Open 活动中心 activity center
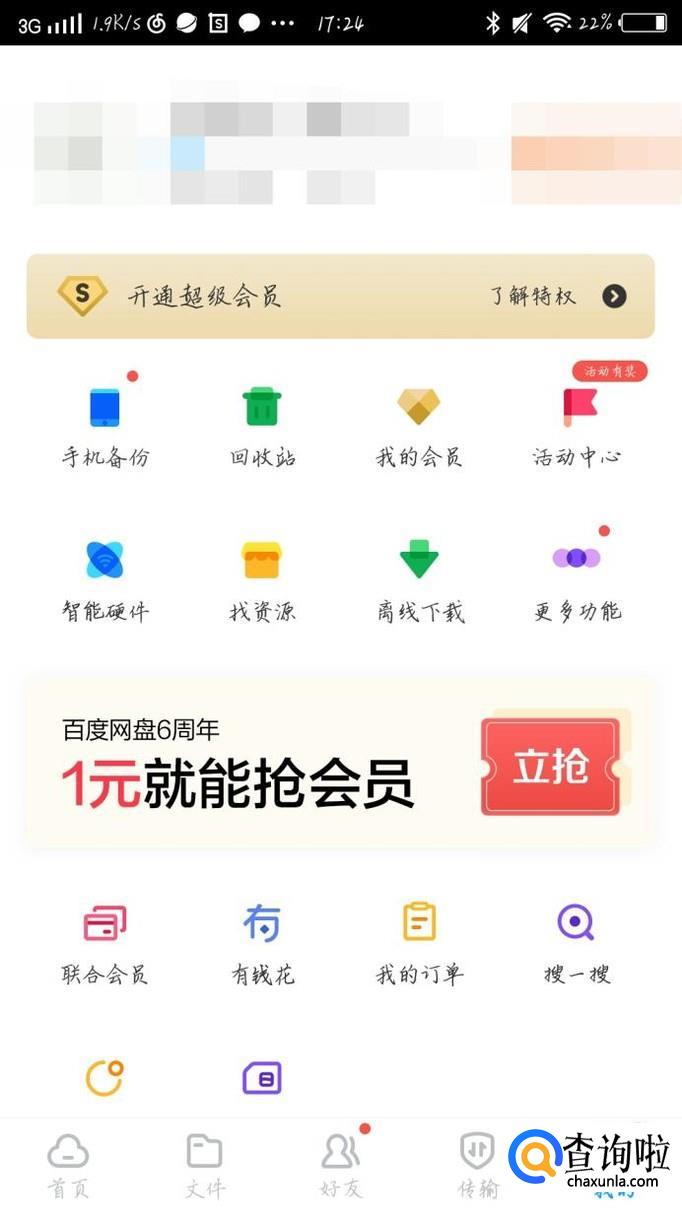This screenshot has width=682, height=1212. point(577,425)
